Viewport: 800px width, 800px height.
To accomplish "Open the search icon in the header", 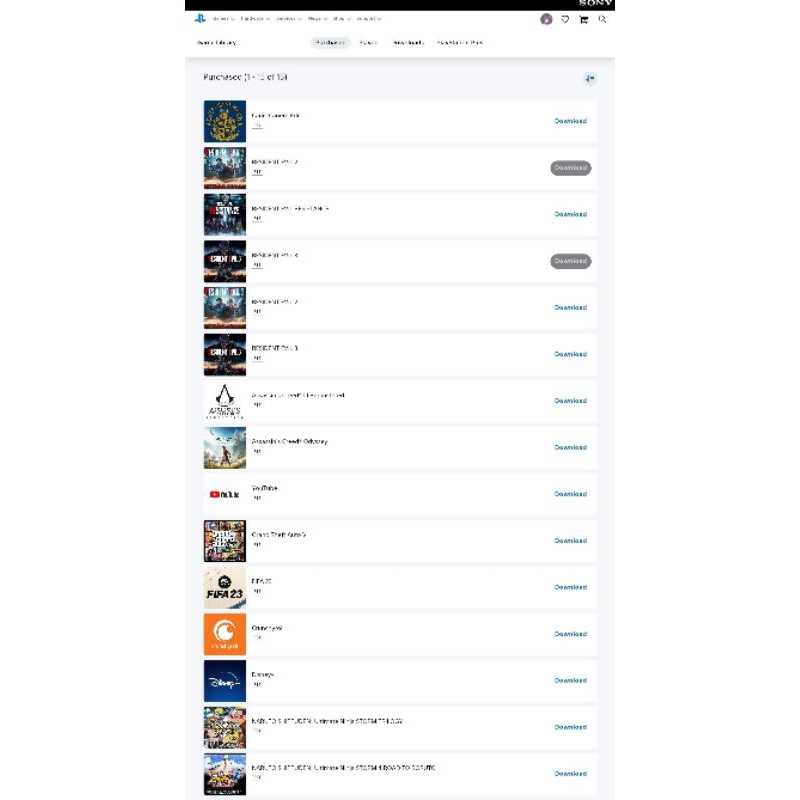I will coord(602,19).
